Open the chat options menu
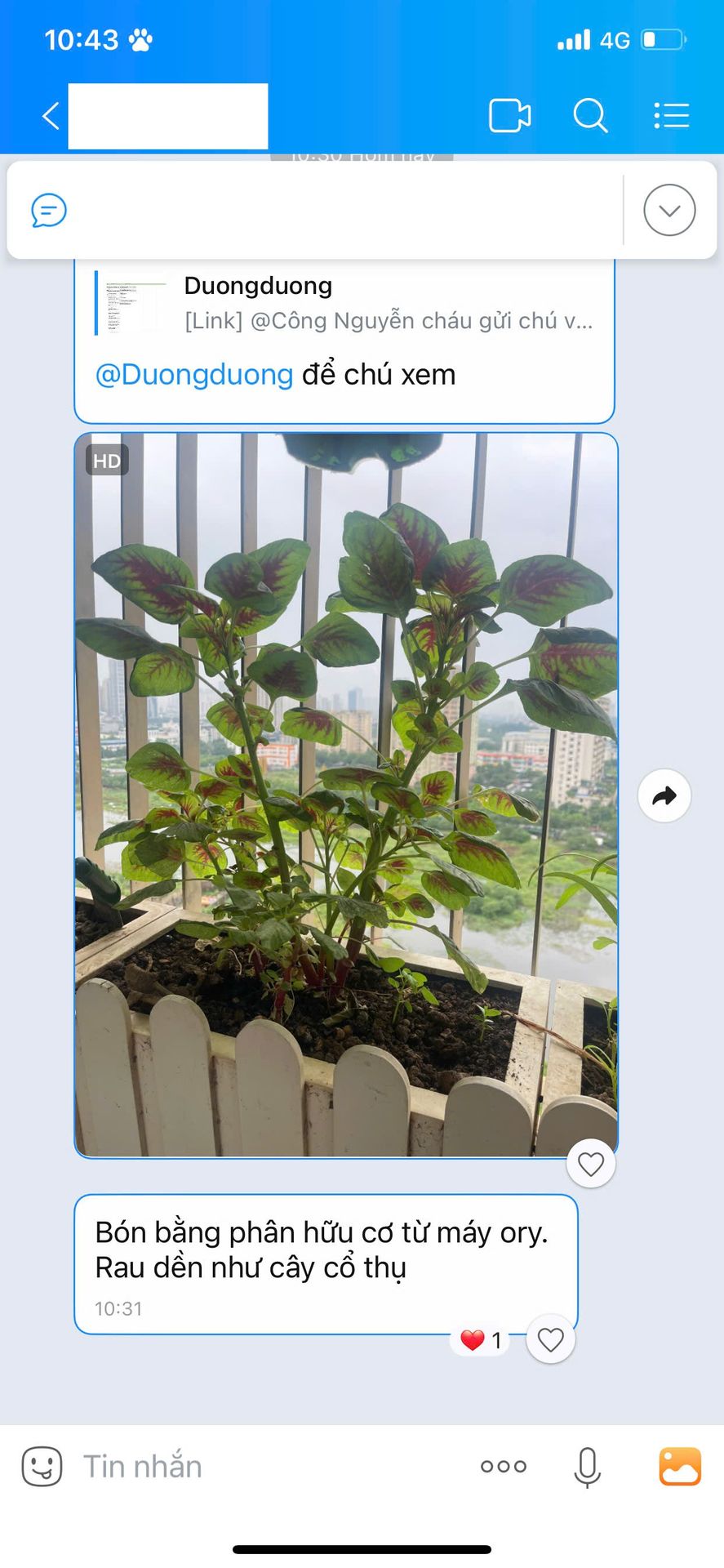Screen dimensions: 724x1568 pyautogui.click(x=672, y=116)
